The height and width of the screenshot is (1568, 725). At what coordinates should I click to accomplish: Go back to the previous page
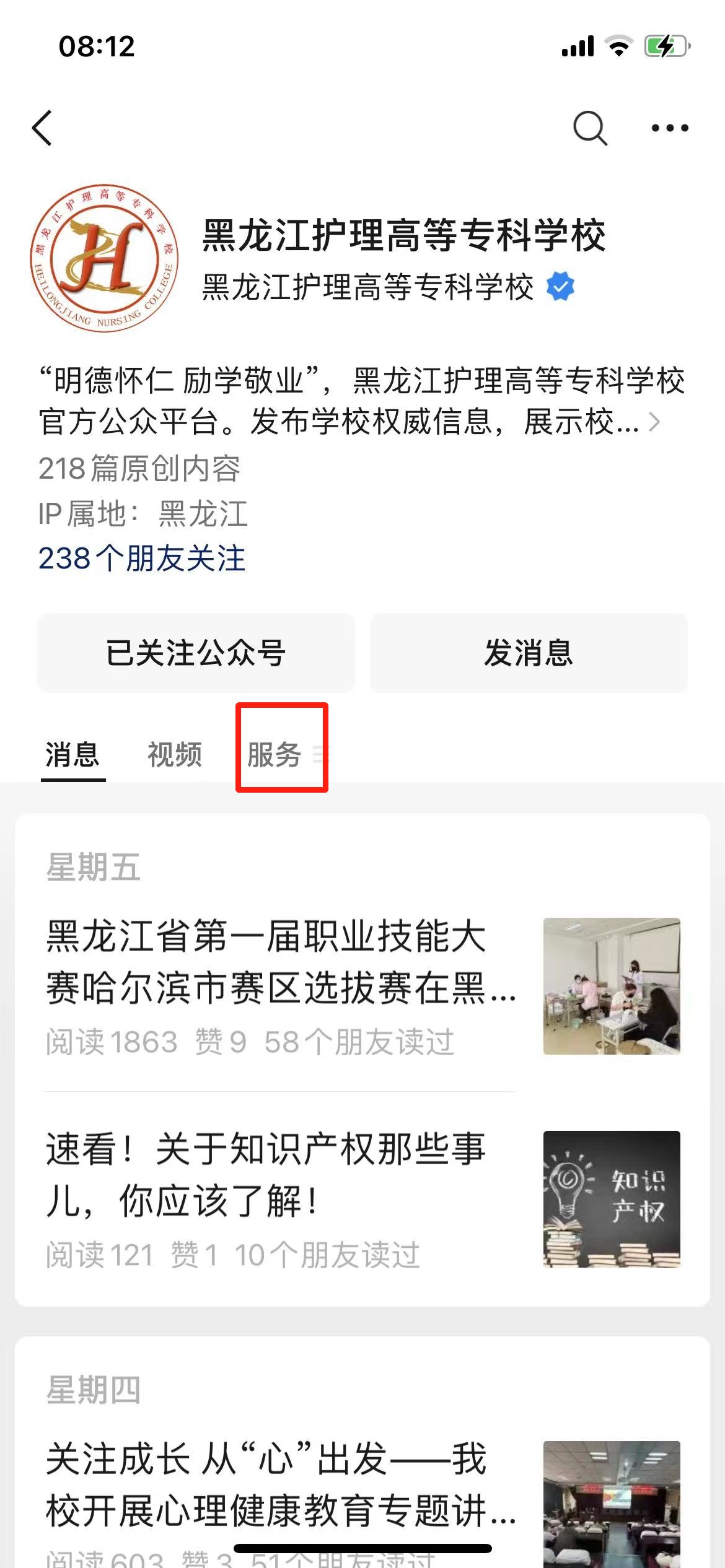[42, 128]
